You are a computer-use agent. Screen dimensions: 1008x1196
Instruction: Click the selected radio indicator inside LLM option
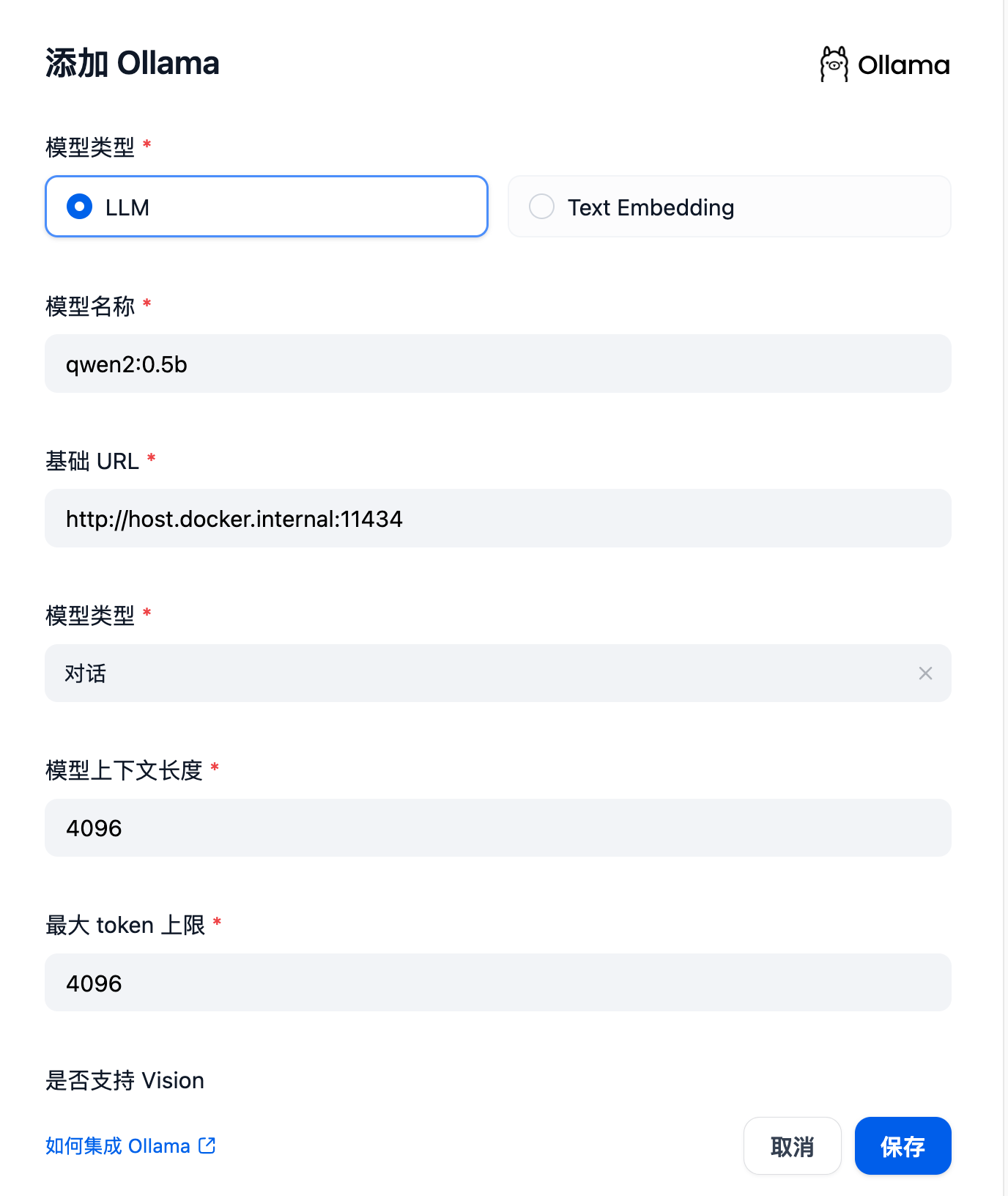(x=79, y=207)
